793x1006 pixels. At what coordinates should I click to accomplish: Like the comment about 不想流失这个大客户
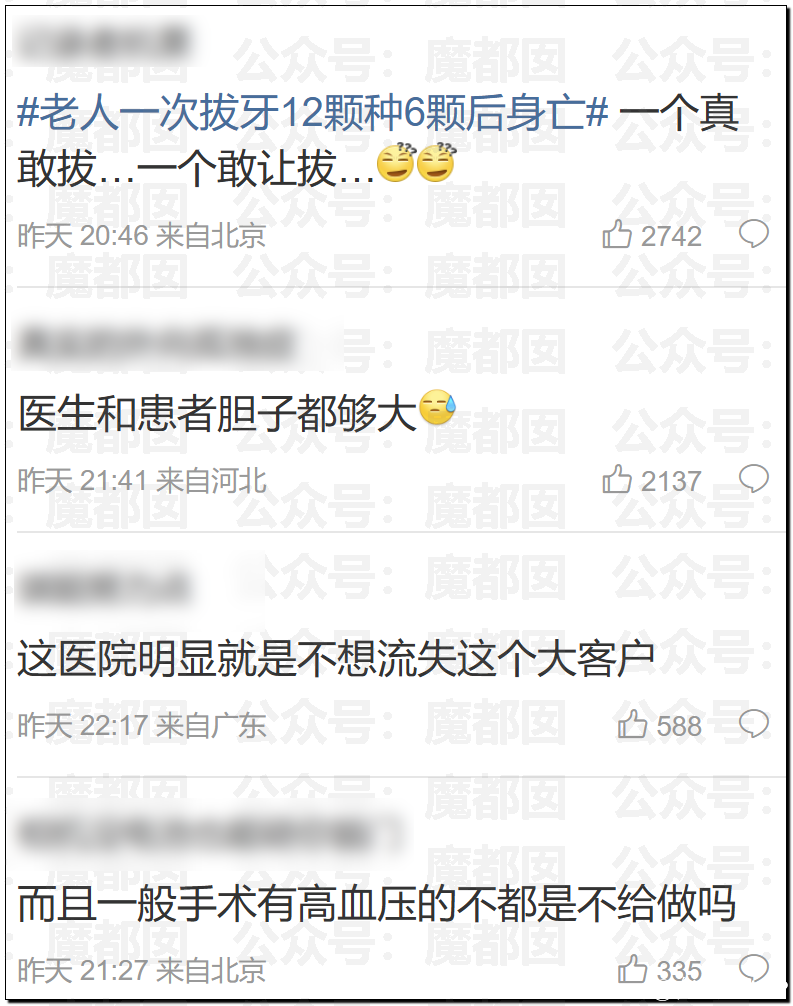[633, 724]
